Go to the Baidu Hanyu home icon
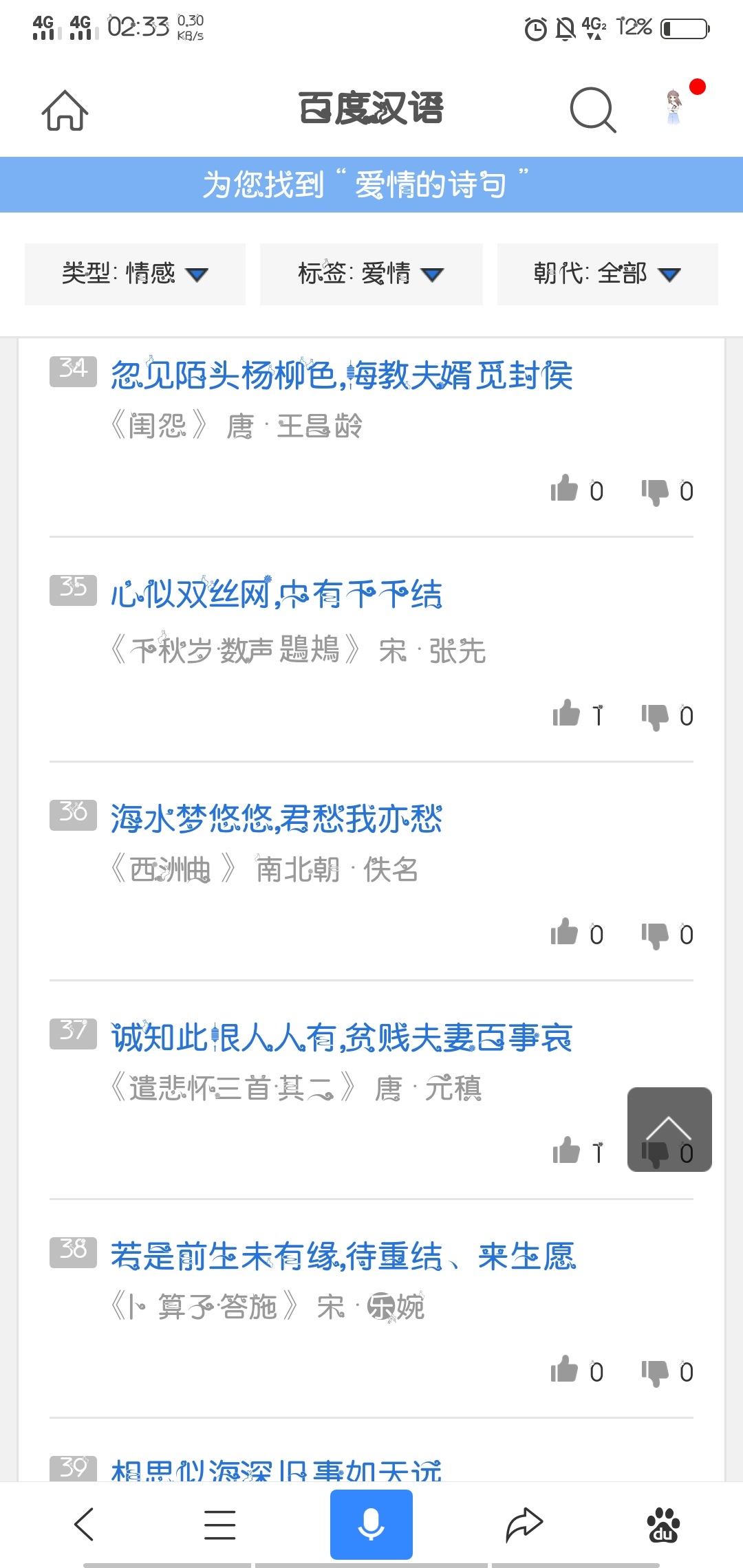743x1568 pixels. point(65,110)
